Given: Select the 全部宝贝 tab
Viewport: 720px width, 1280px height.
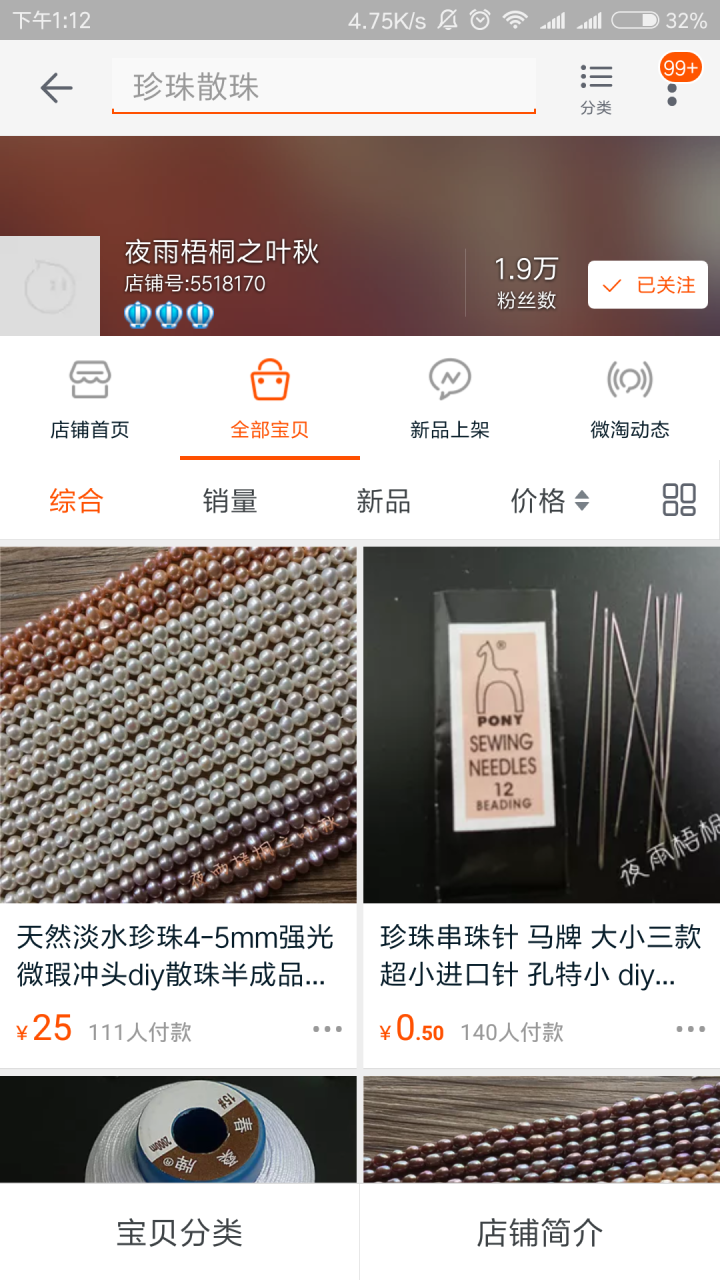Looking at the screenshot, I should tap(270, 400).
